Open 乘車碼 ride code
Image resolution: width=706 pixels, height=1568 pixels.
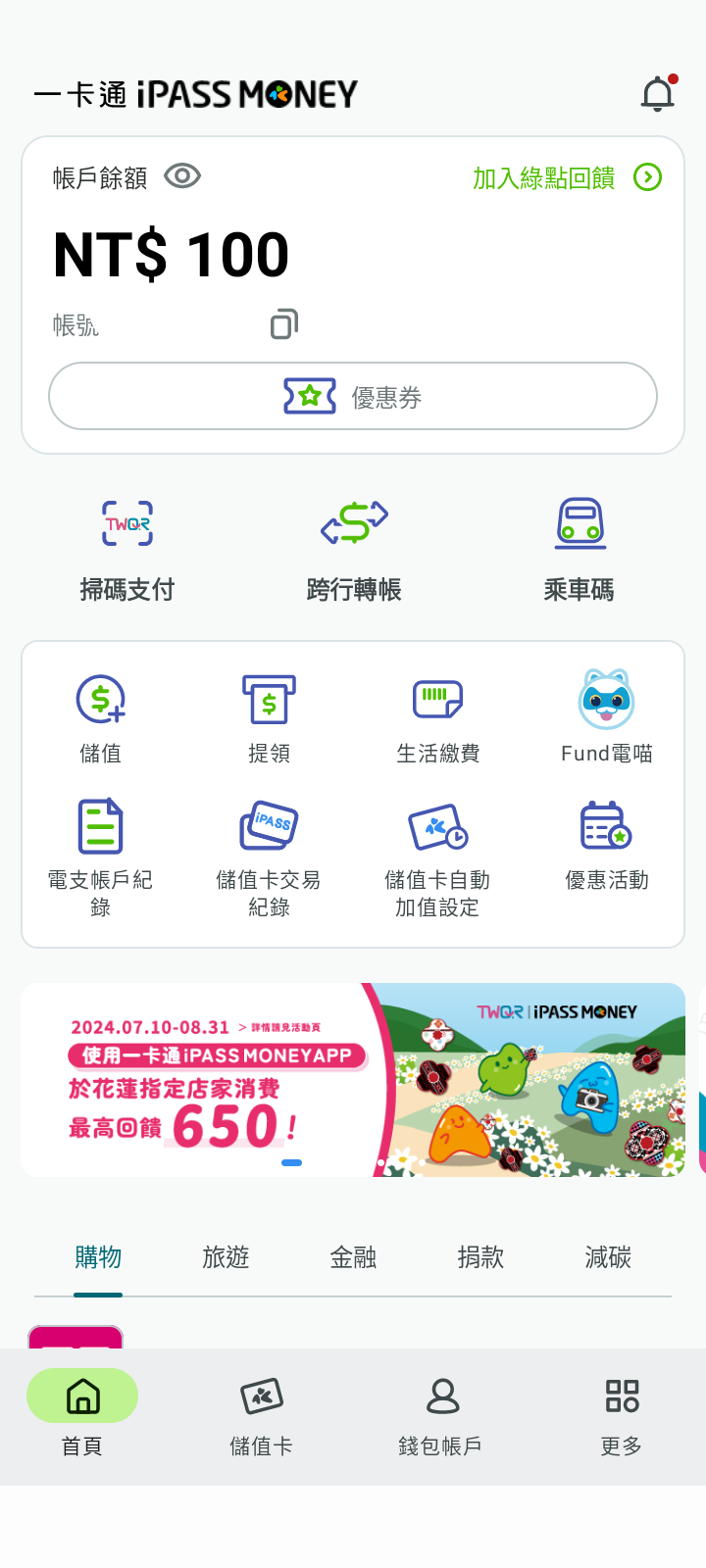[580, 549]
